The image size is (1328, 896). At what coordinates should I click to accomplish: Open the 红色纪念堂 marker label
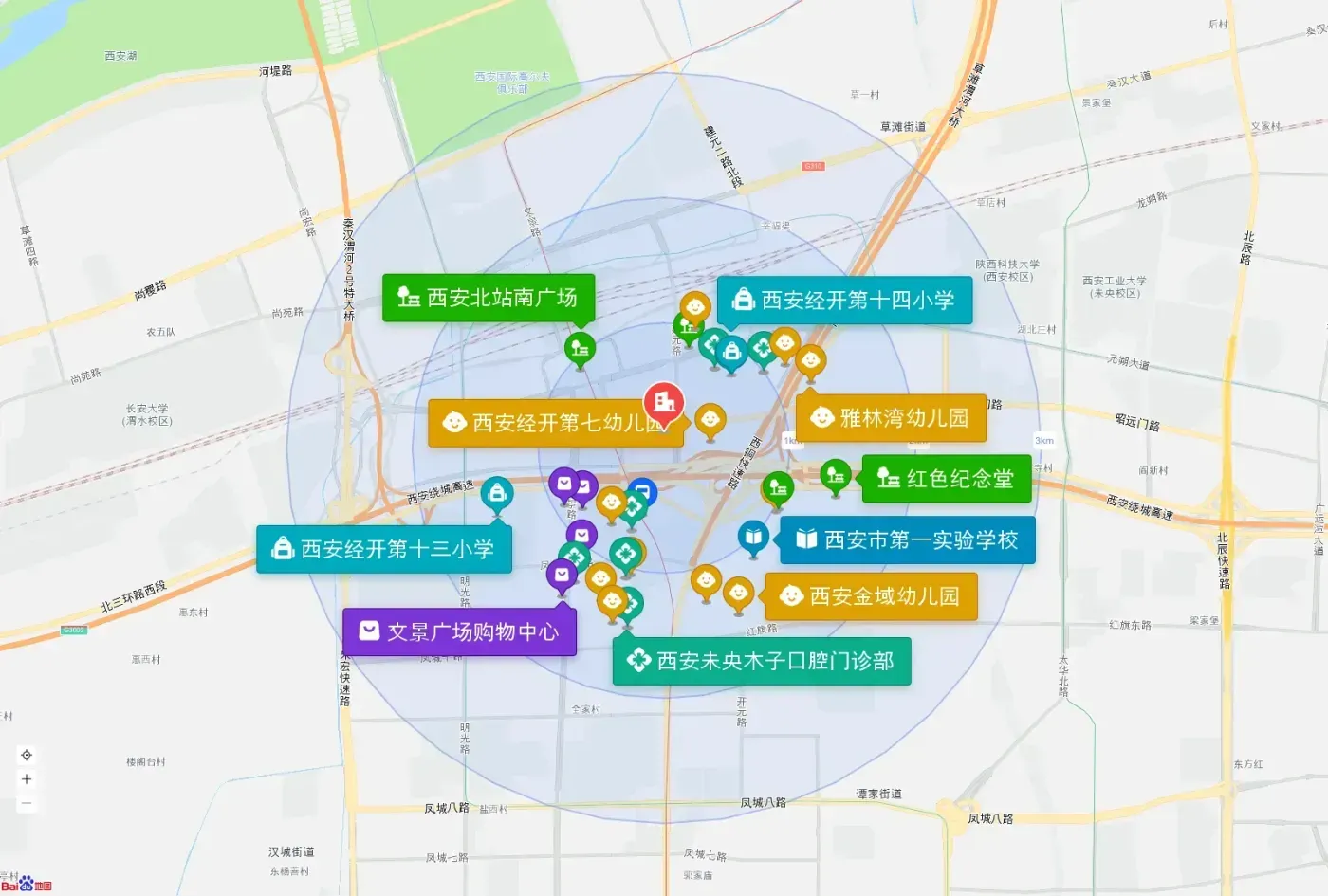pyautogui.click(x=947, y=479)
